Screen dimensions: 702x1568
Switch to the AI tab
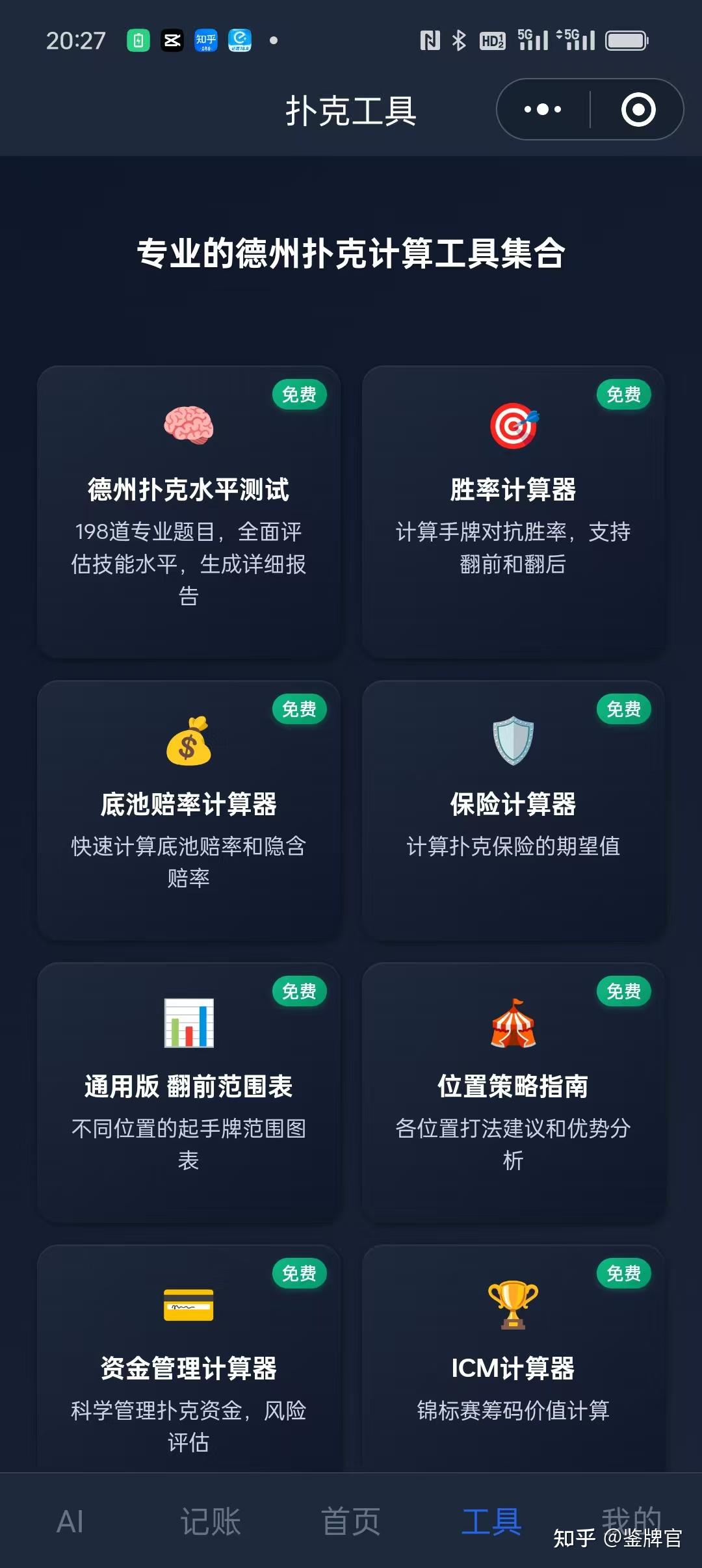[x=71, y=1521]
